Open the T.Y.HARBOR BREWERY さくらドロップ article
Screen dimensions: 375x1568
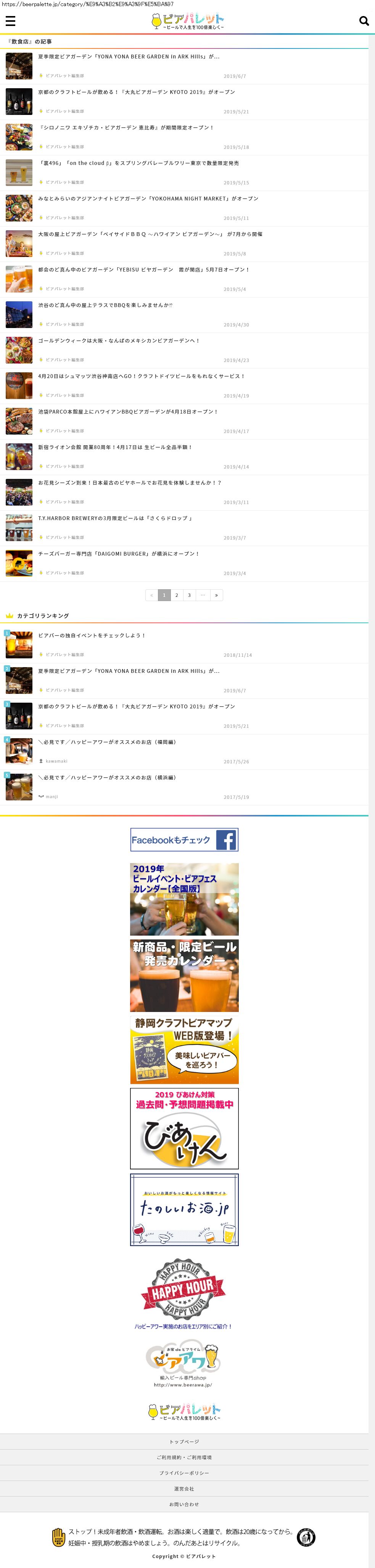point(116,518)
